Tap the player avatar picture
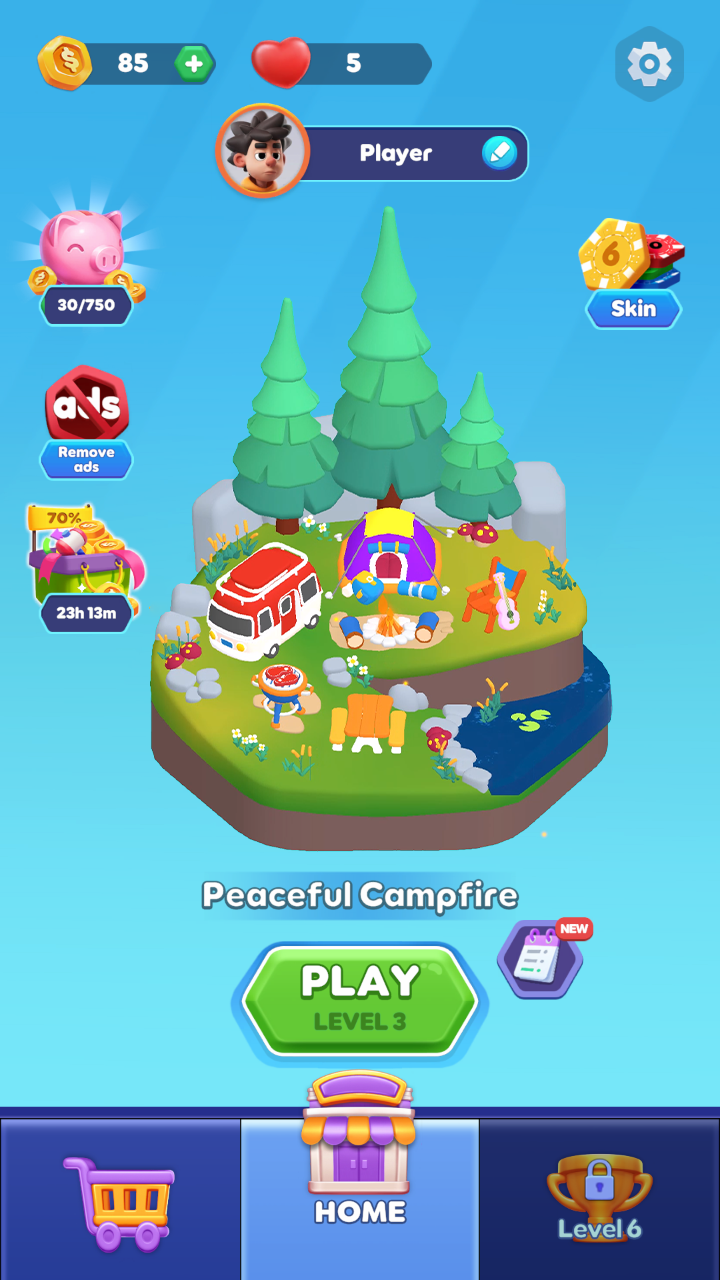720x1280 pixels. coord(263,152)
